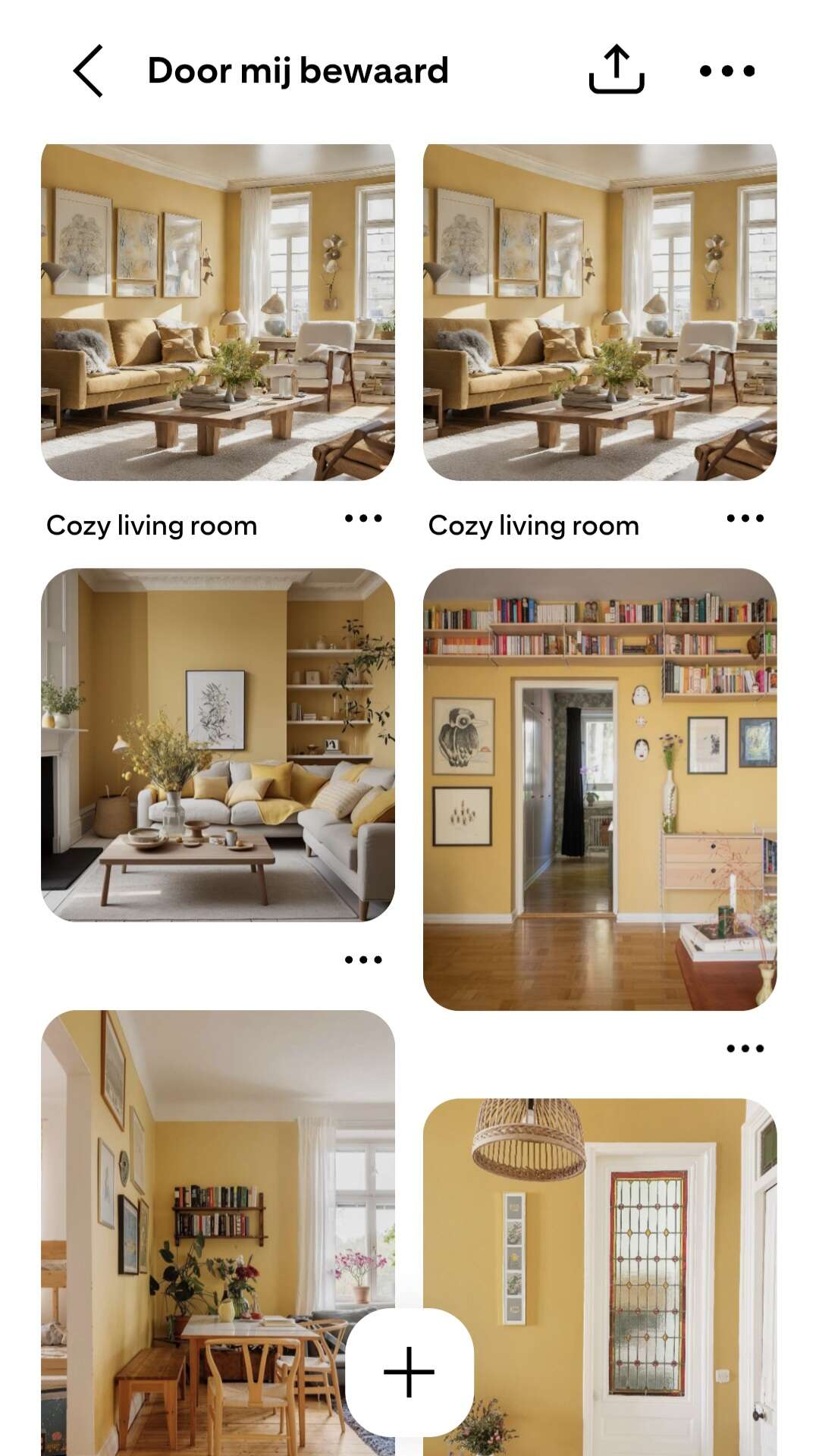This screenshot has height=1456, width=819.
Task: Go back from Door mij bewaard
Action: click(88, 71)
